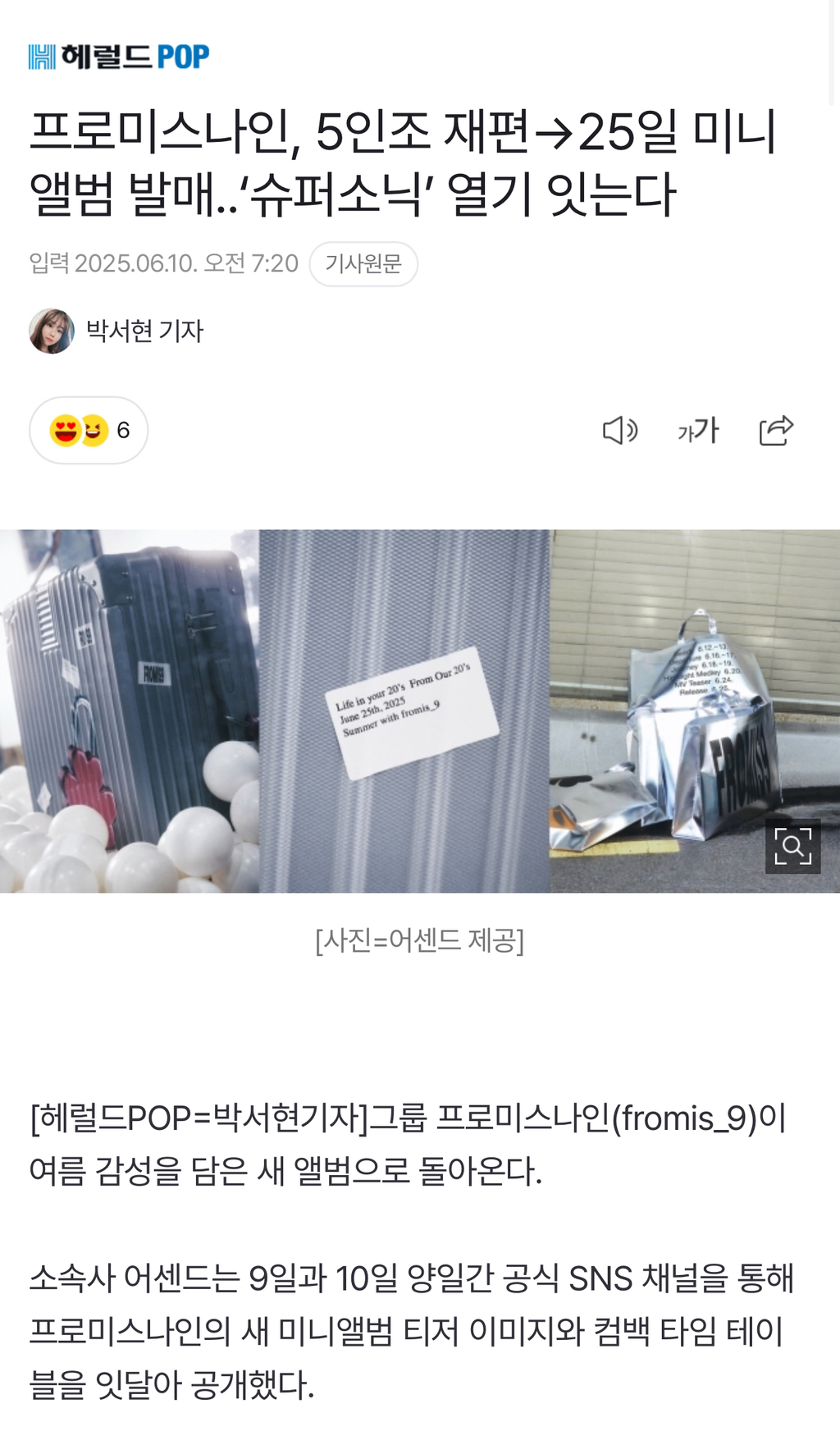Open the 기사원문 original article link
Image resolution: width=840 pixels, height=1445 pixels.
tap(363, 264)
